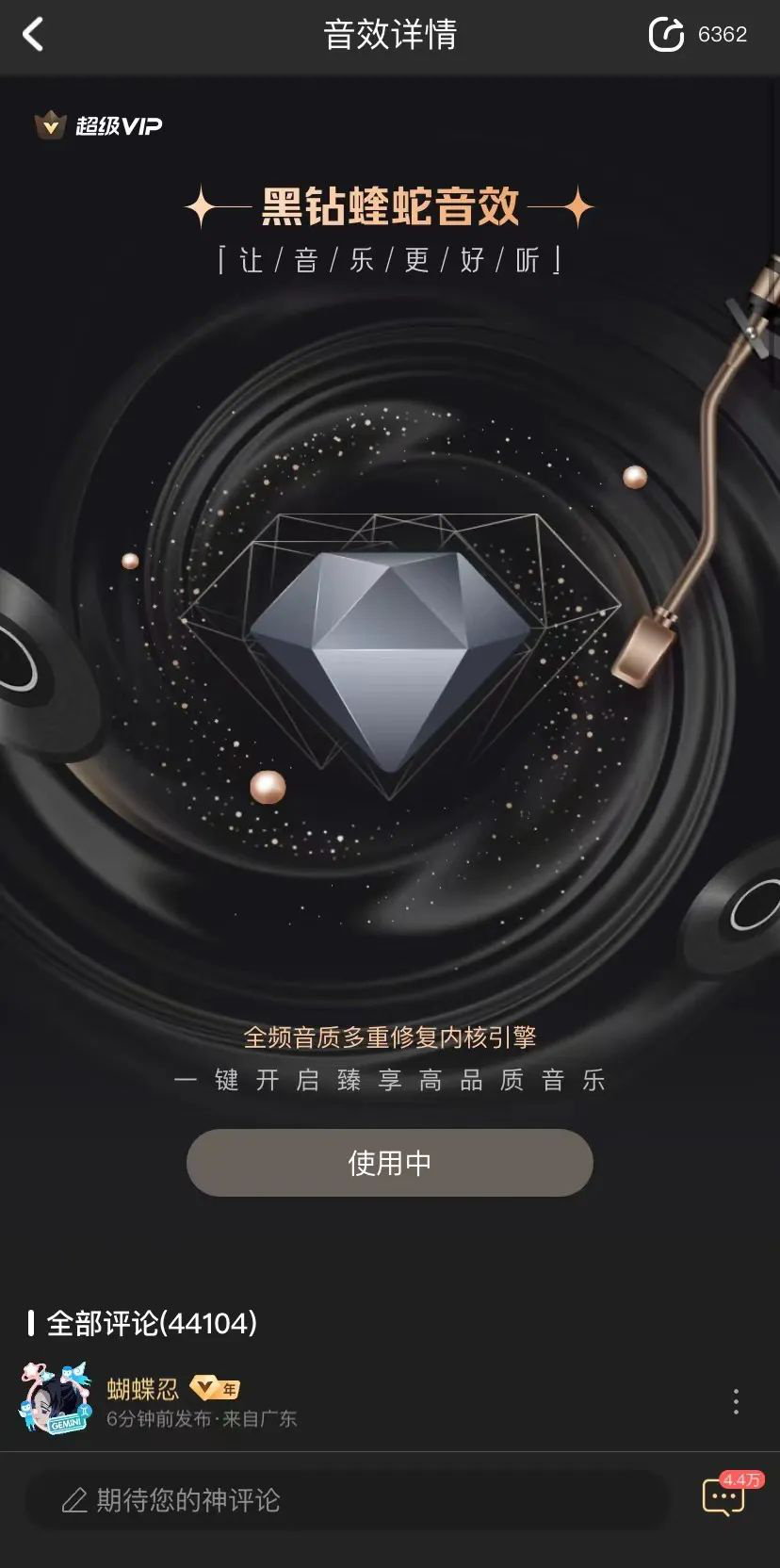Share this sound effect

[666, 35]
